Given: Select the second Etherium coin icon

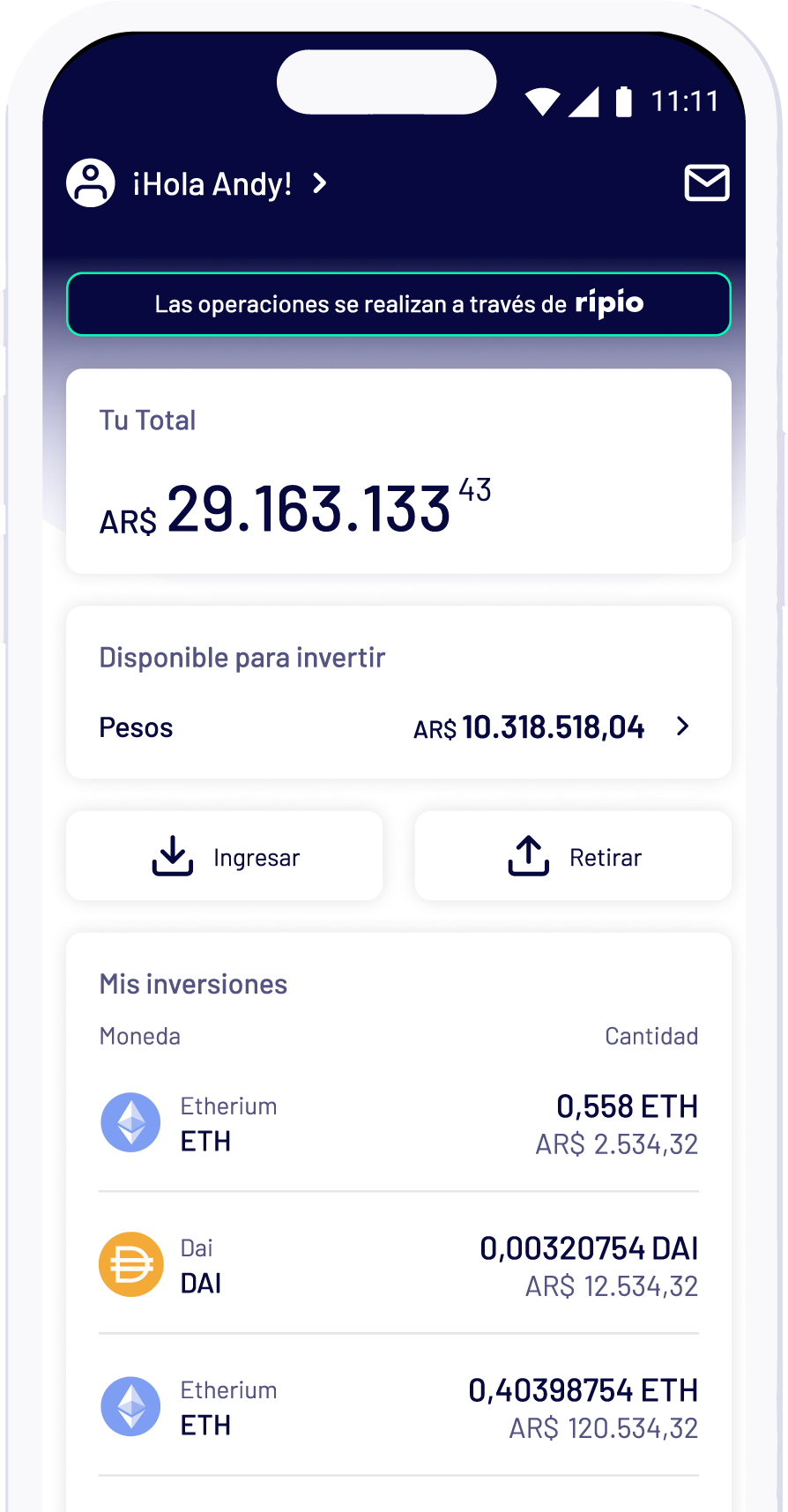Looking at the screenshot, I should click(x=130, y=1406).
